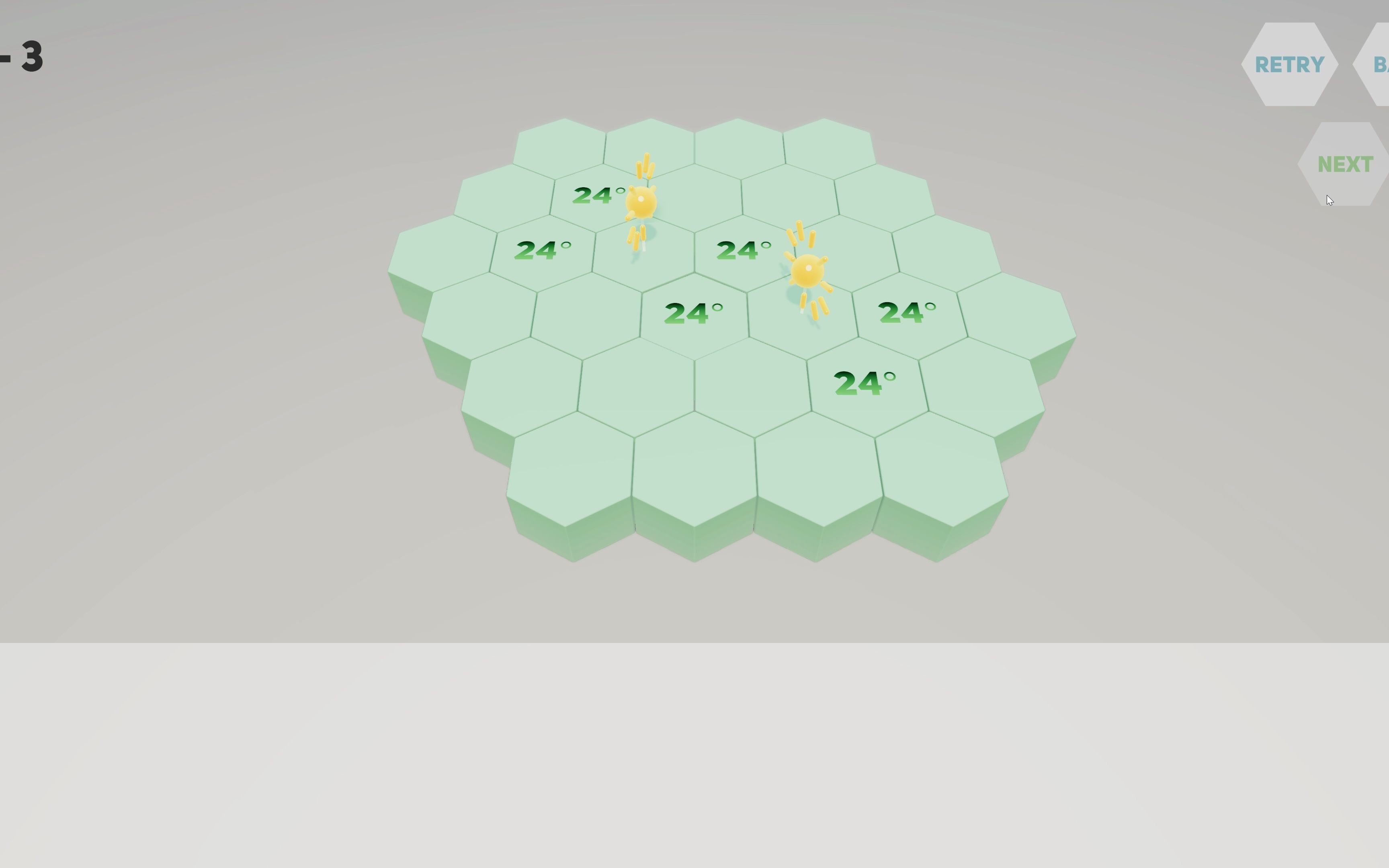Tap the RETRY hexagon button
Image resolution: width=1389 pixels, height=868 pixels.
(1289, 64)
